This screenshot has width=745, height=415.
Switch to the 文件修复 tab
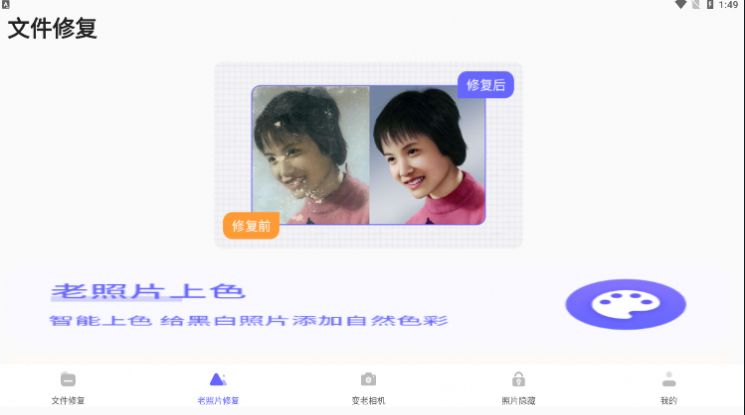(x=68, y=387)
